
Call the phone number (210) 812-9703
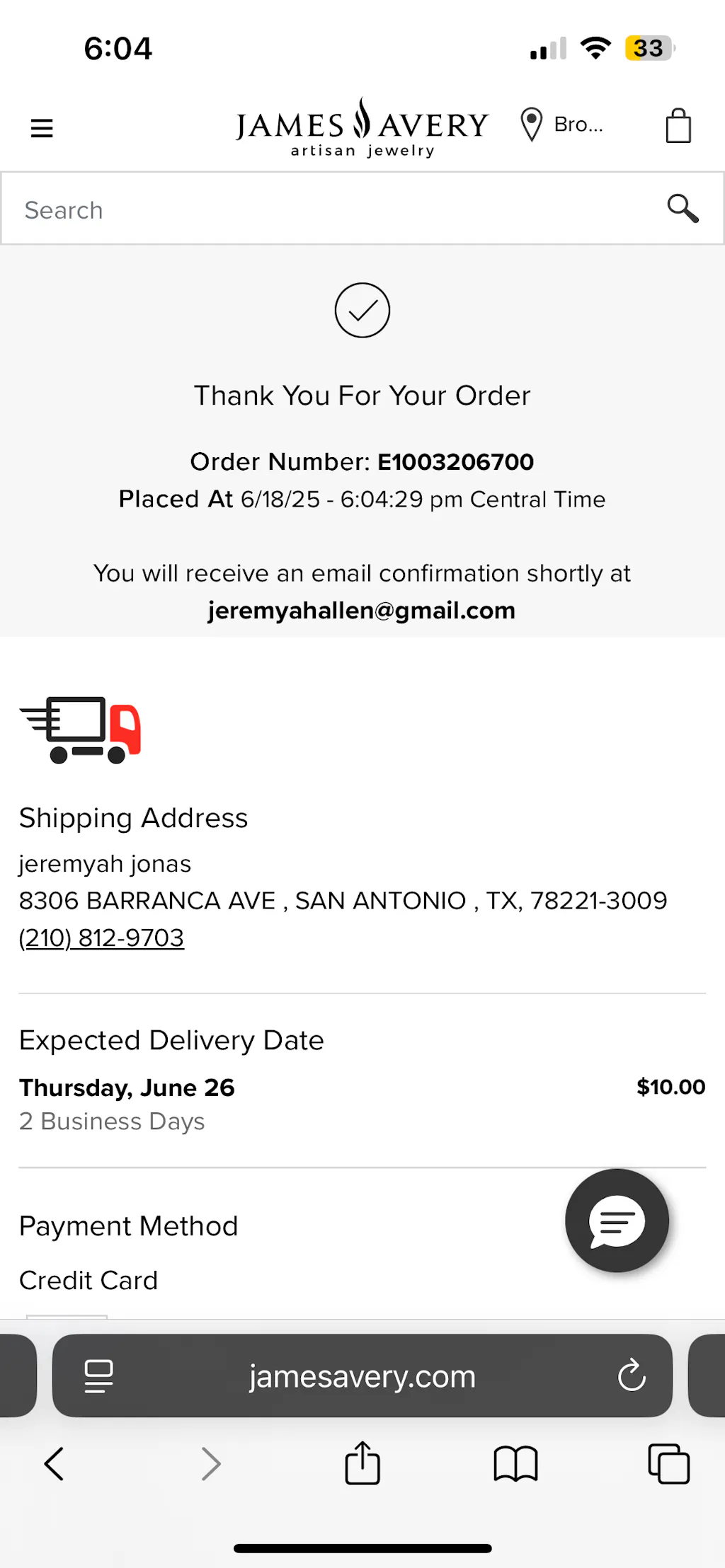(x=101, y=938)
